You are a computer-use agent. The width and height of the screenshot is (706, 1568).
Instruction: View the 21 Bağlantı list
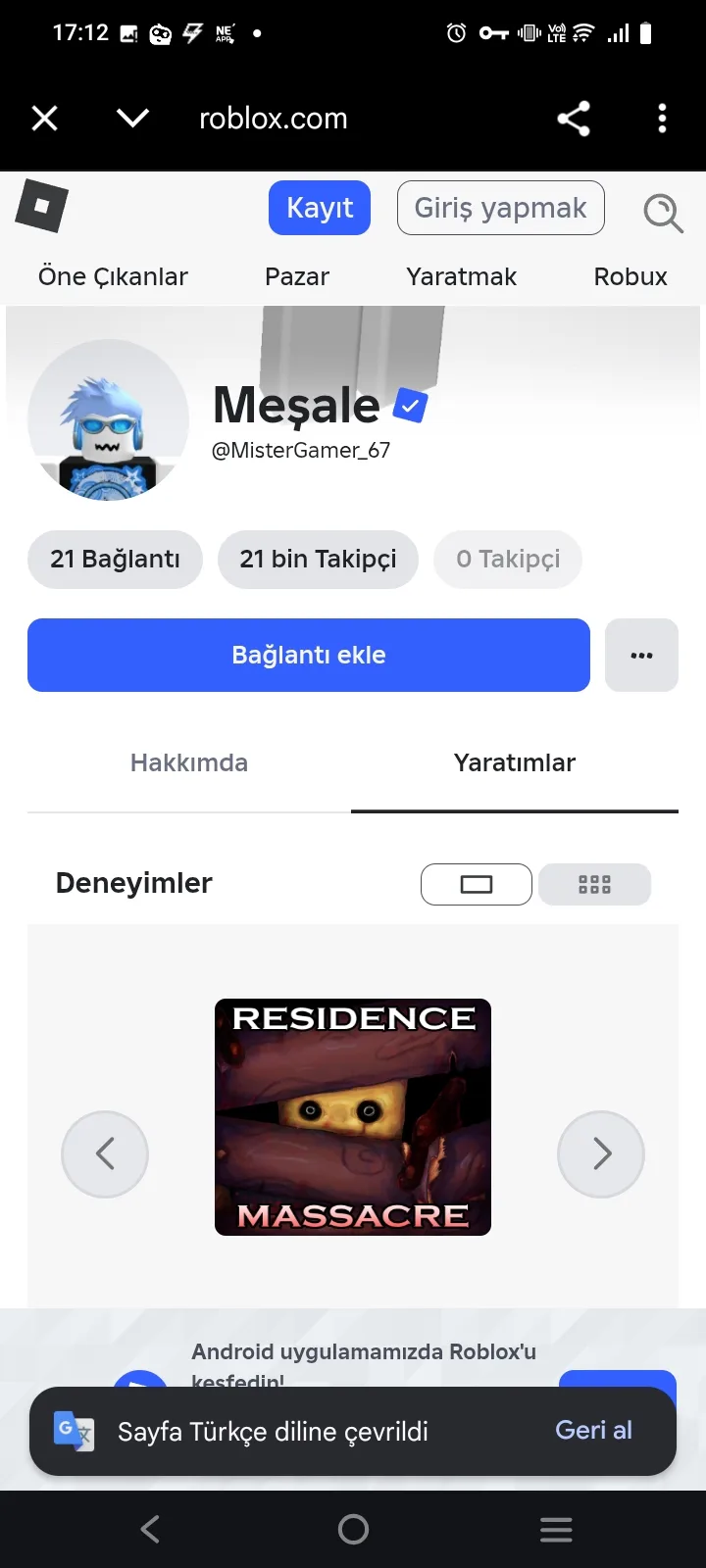[x=115, y=560]
